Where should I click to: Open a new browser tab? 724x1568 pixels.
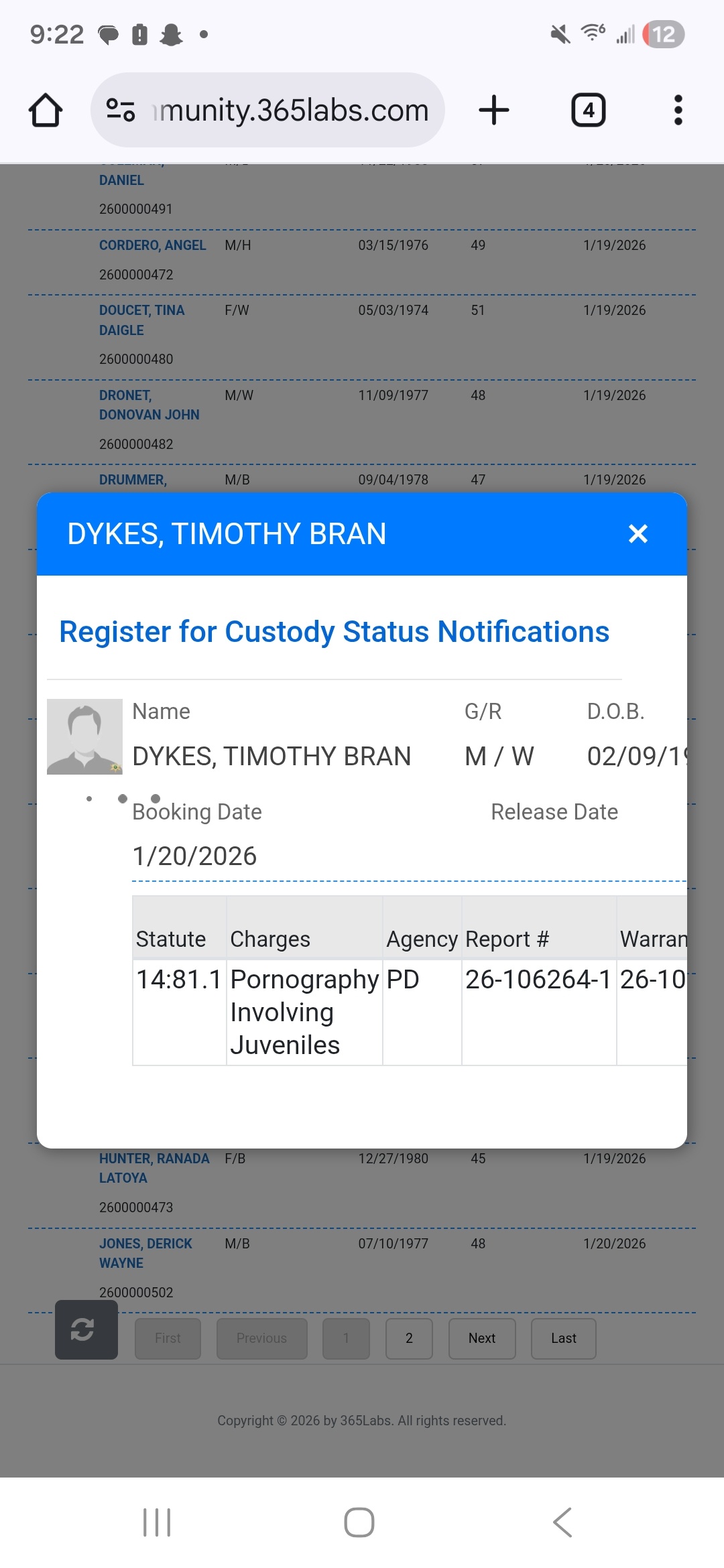(494, 111)
